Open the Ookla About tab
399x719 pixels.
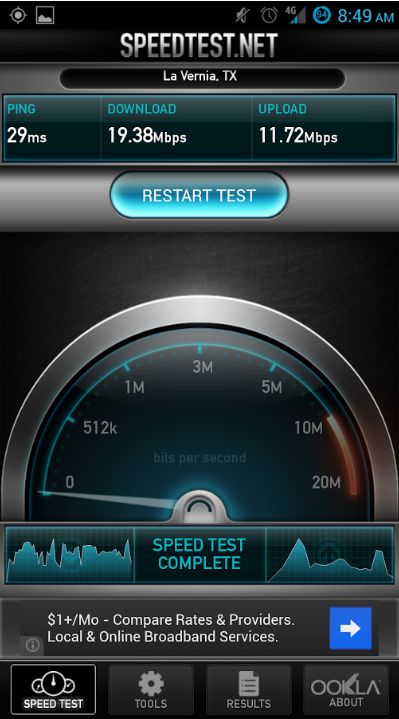346,689
